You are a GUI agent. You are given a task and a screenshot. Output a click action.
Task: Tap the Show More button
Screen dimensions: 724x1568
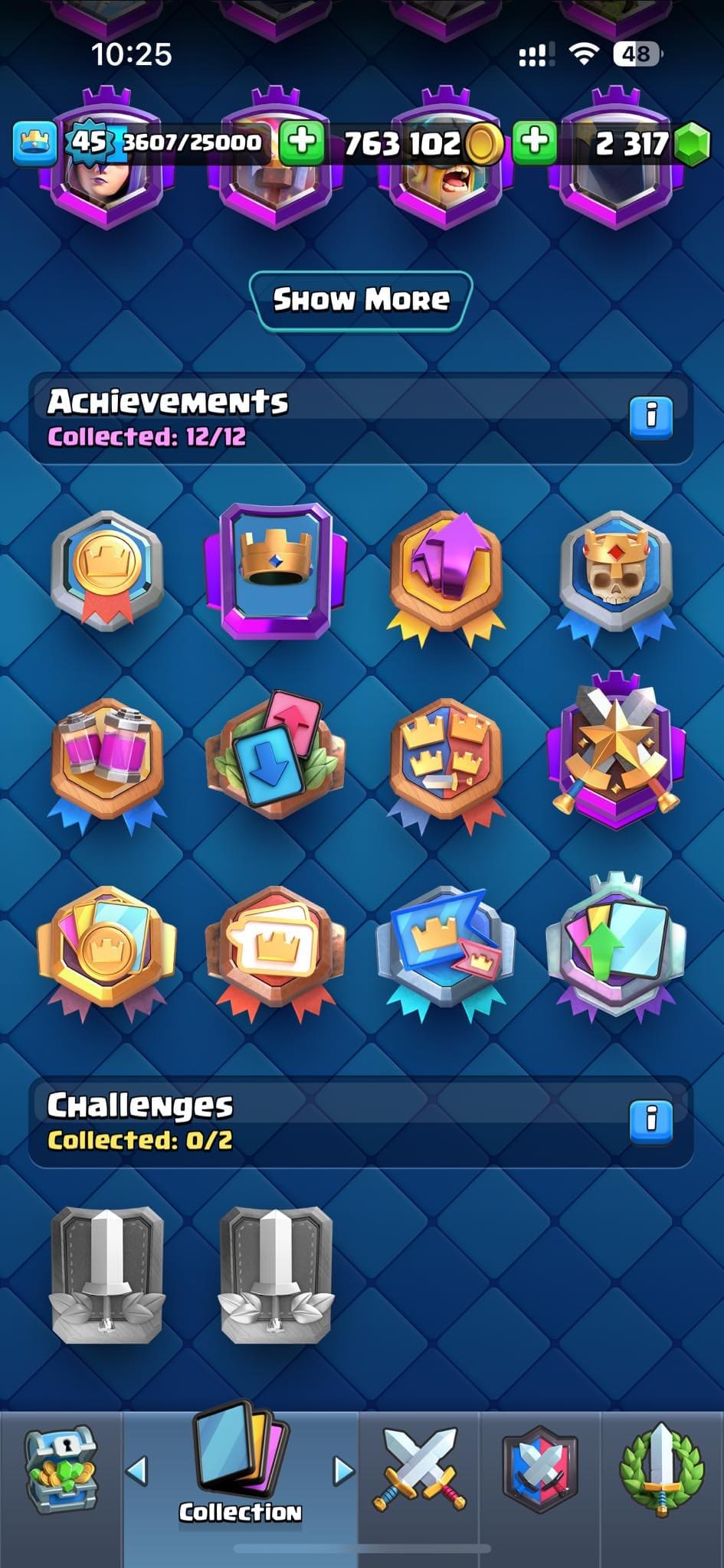361,300
